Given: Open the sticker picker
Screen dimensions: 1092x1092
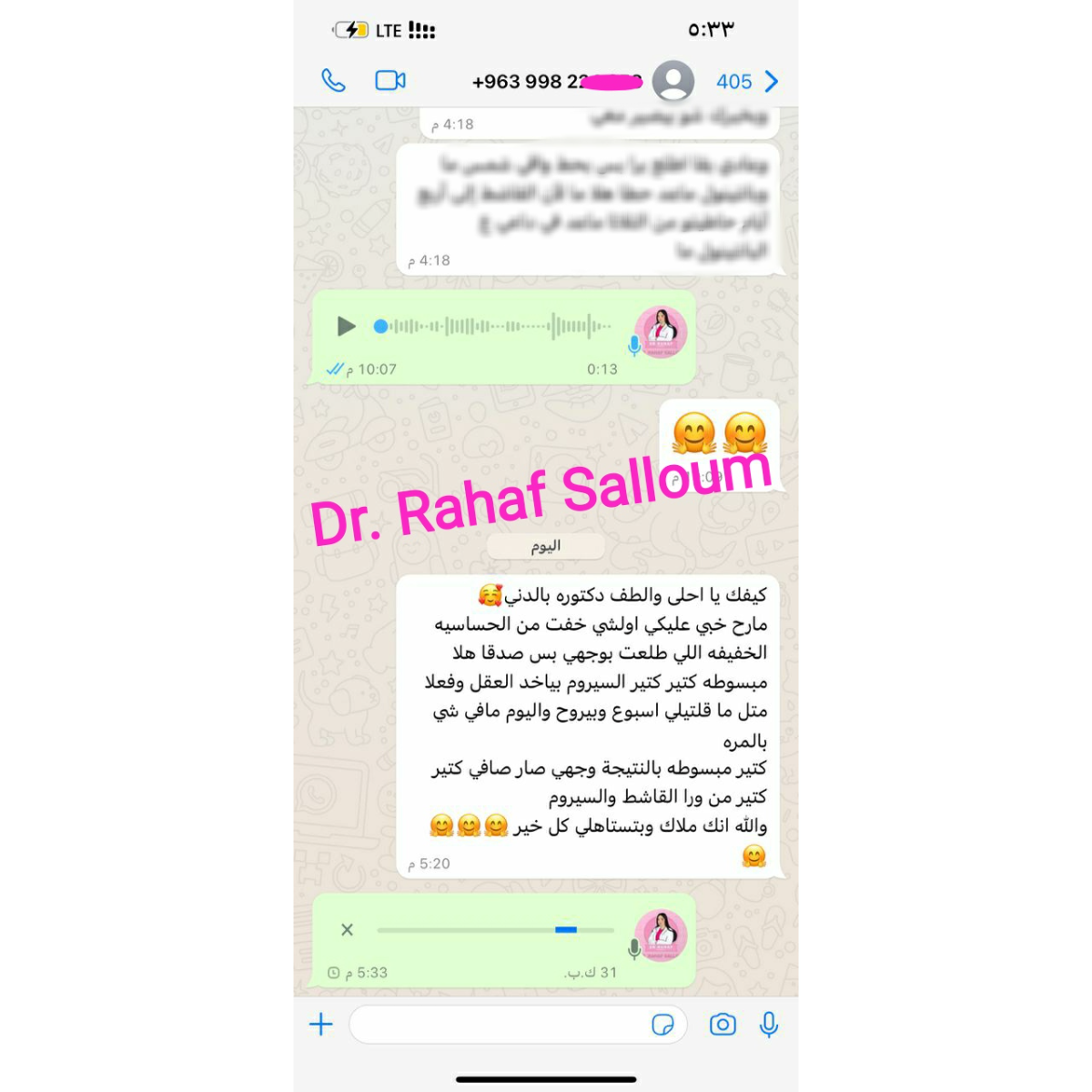Looking at the screenshot, I should (x=663, y=1025).
